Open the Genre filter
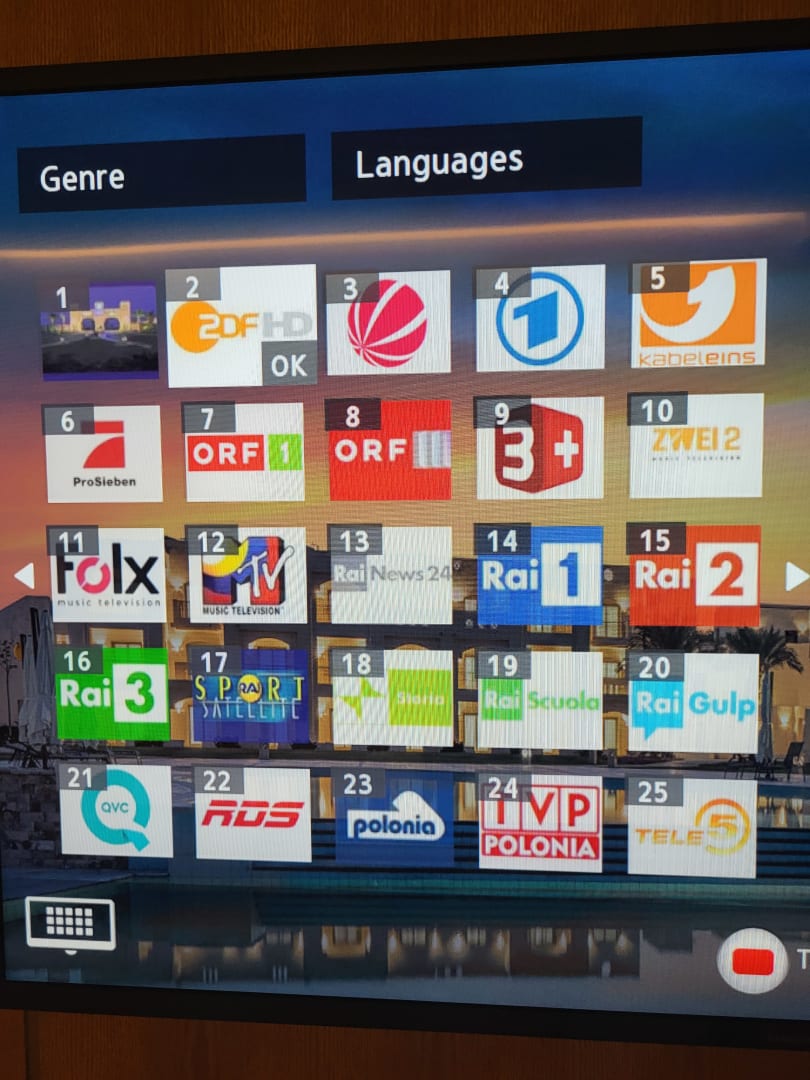 (161, 175)
